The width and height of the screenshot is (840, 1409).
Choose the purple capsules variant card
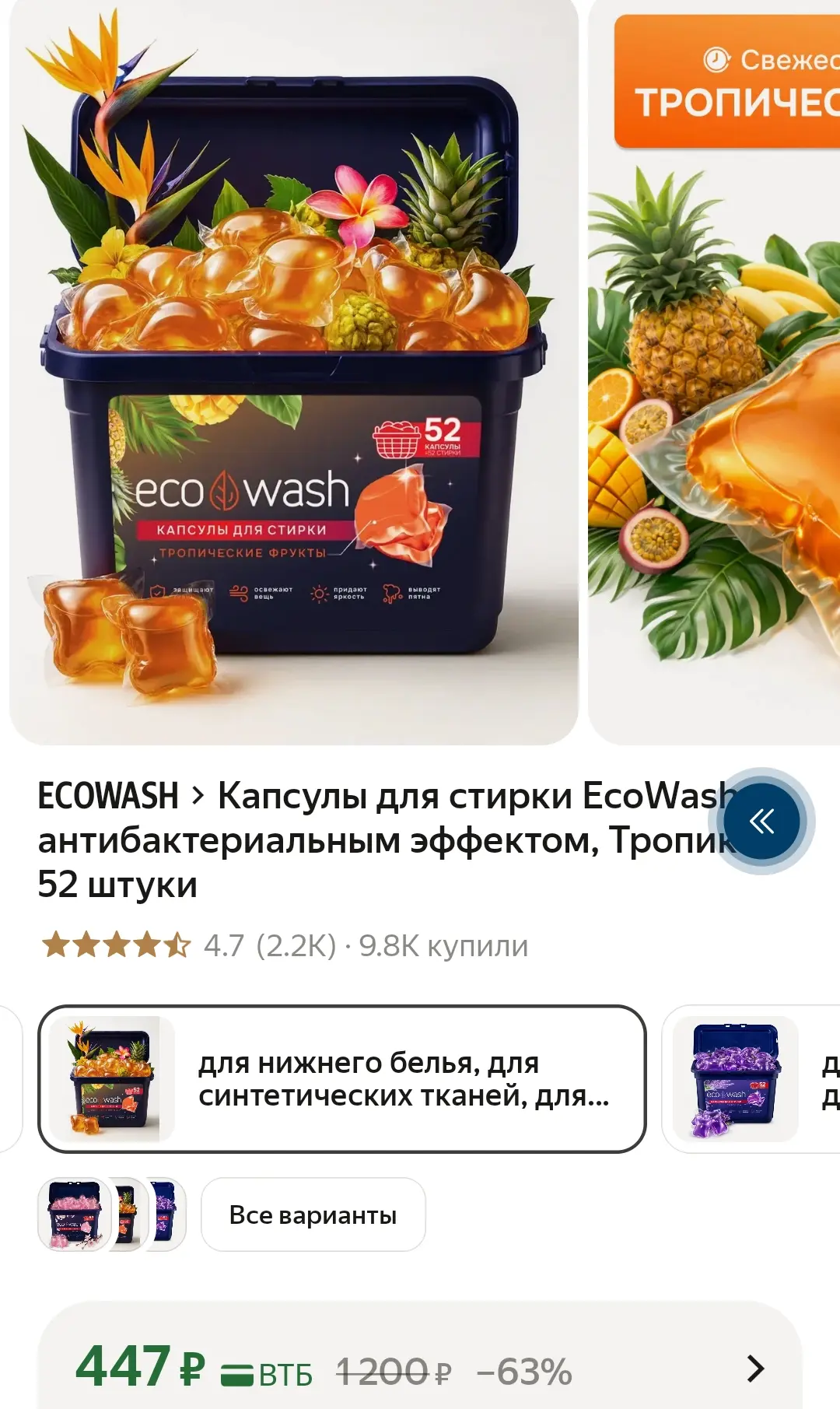(751, 1079)
